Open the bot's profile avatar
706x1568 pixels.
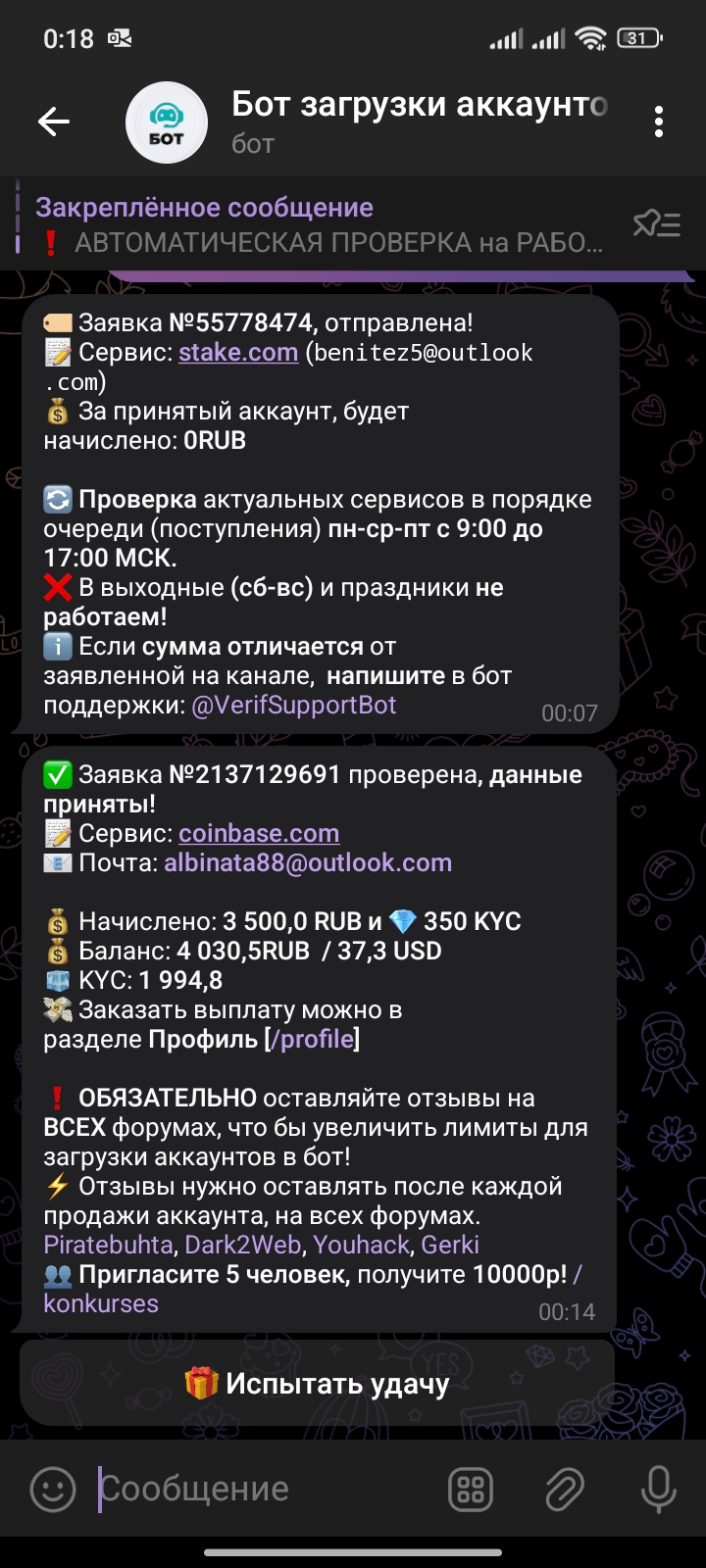(x=167, y=122)
